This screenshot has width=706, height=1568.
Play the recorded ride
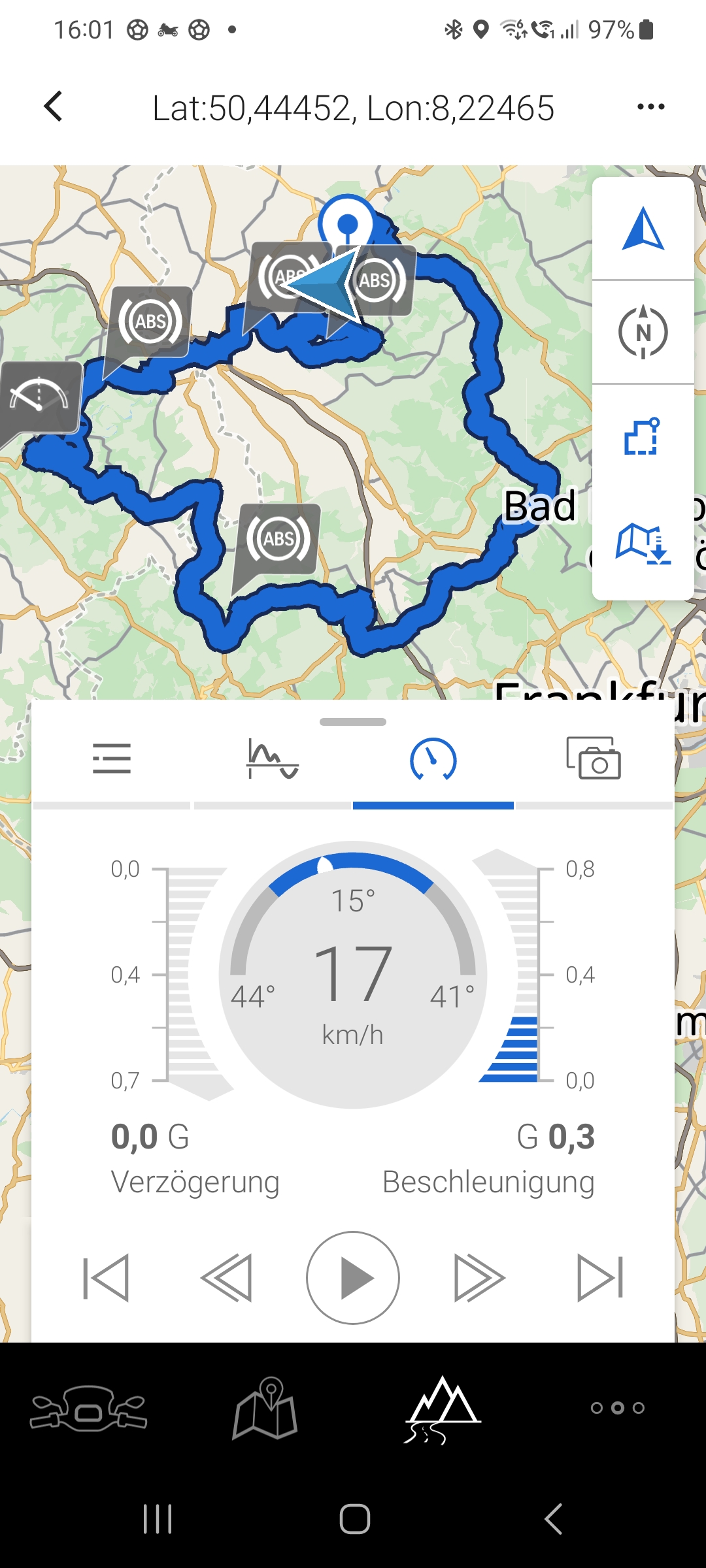(353, 1277)
